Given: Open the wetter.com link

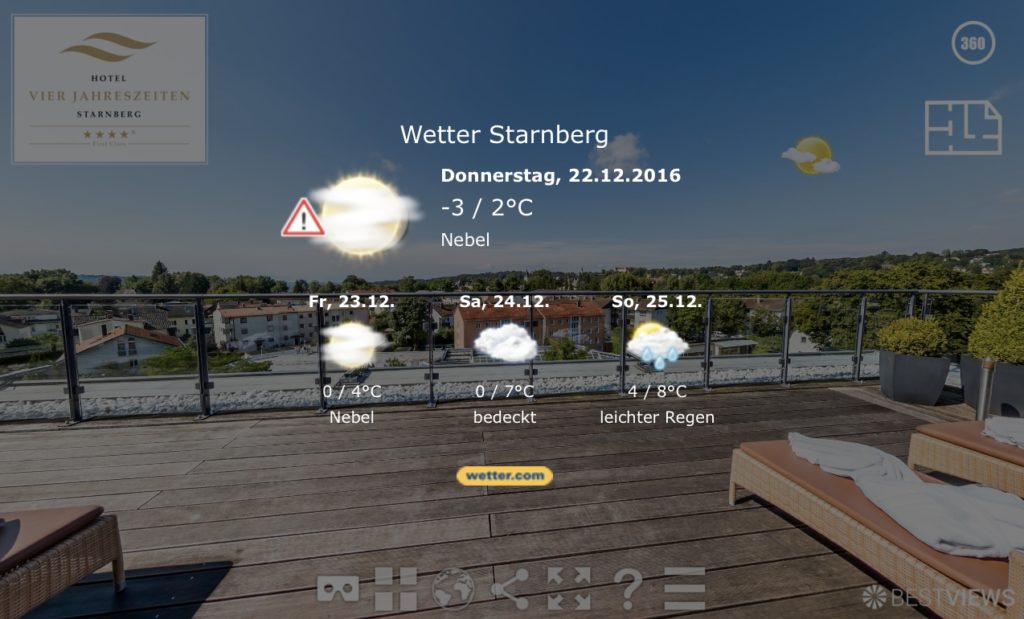Looking at the screenshot, I should pyautogui.click(x=504, y=476).
